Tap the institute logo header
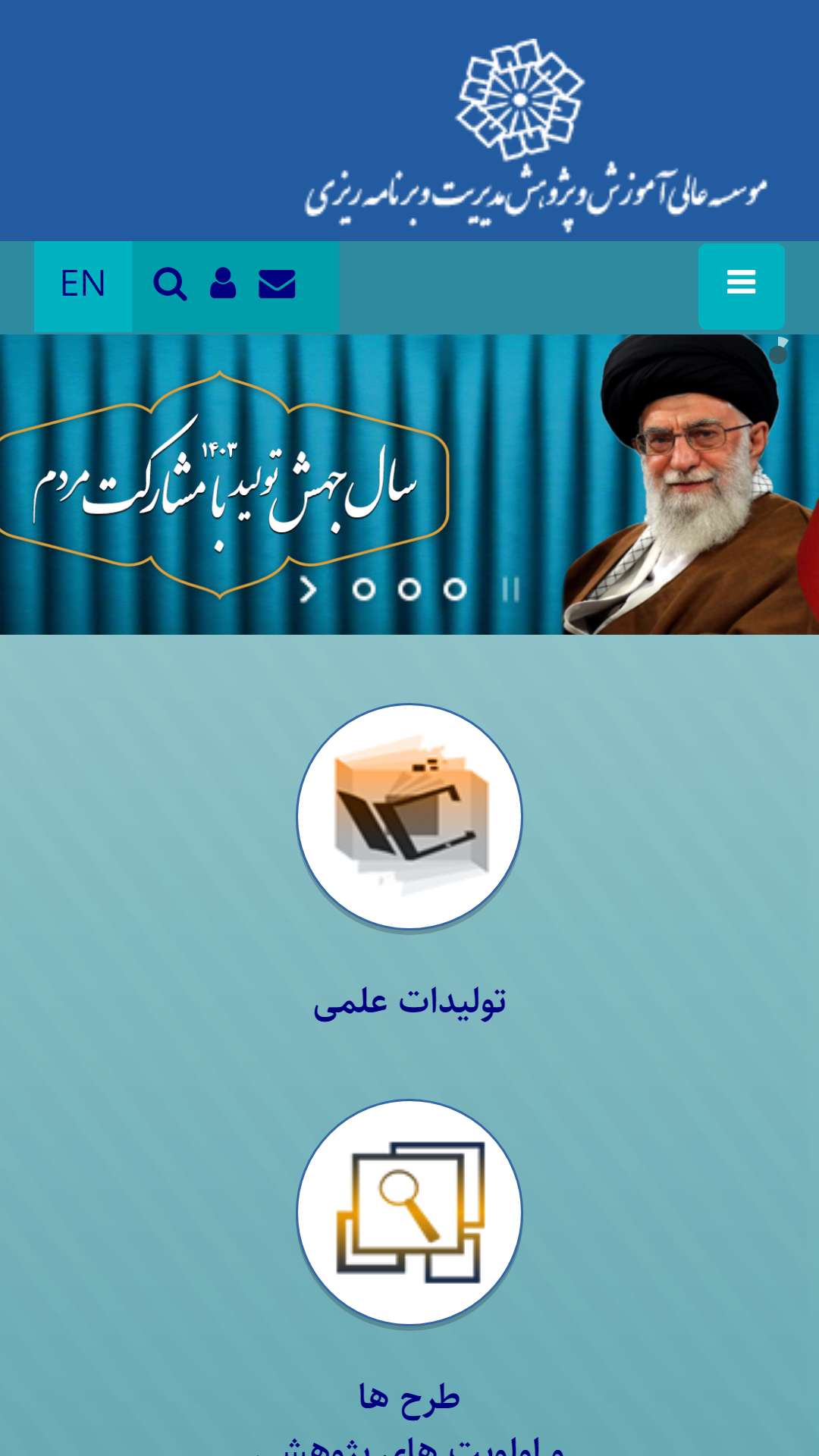The height and width of the screenshot is (1456, 819). (x=535, y=133)
